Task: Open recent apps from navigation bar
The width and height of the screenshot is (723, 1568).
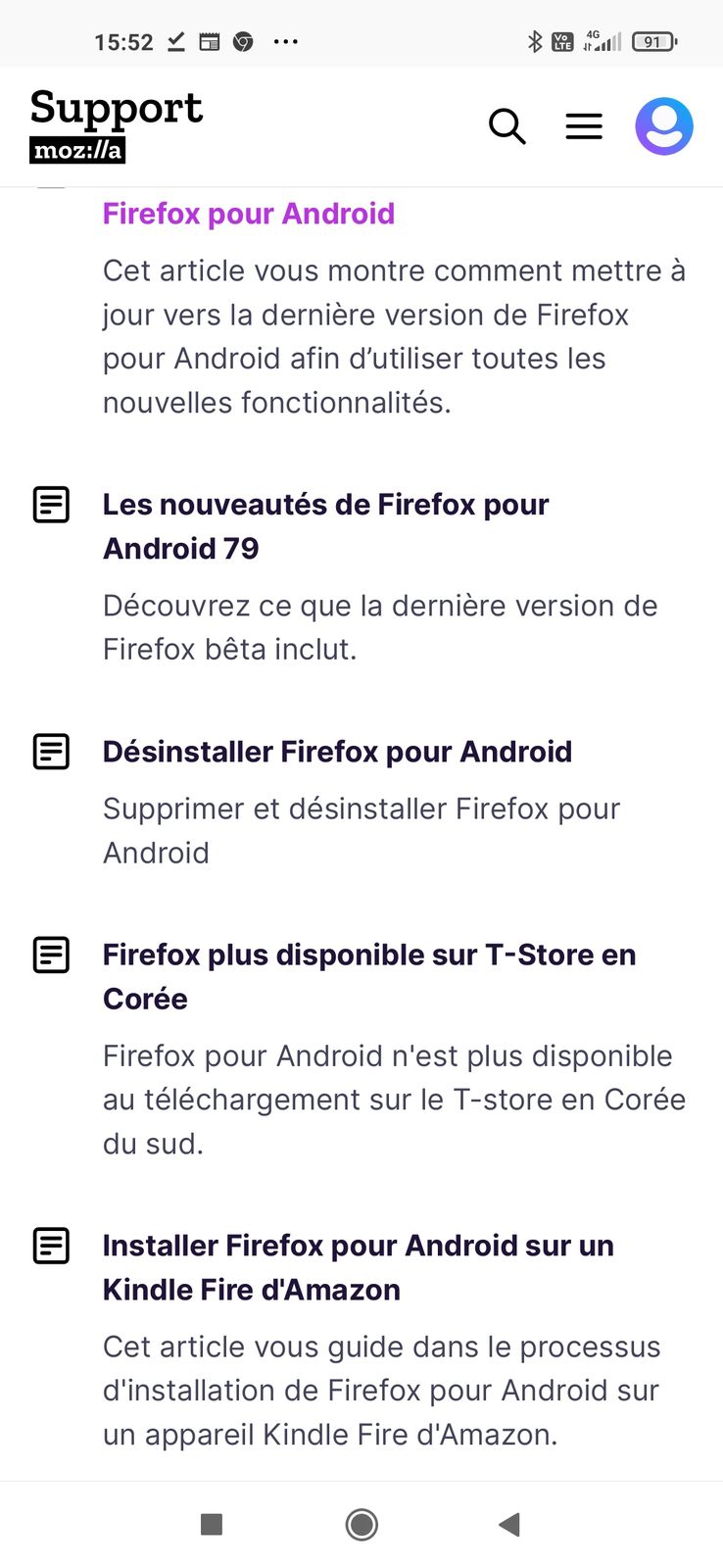Action: pyautogui.click(x=212, y=1524)
